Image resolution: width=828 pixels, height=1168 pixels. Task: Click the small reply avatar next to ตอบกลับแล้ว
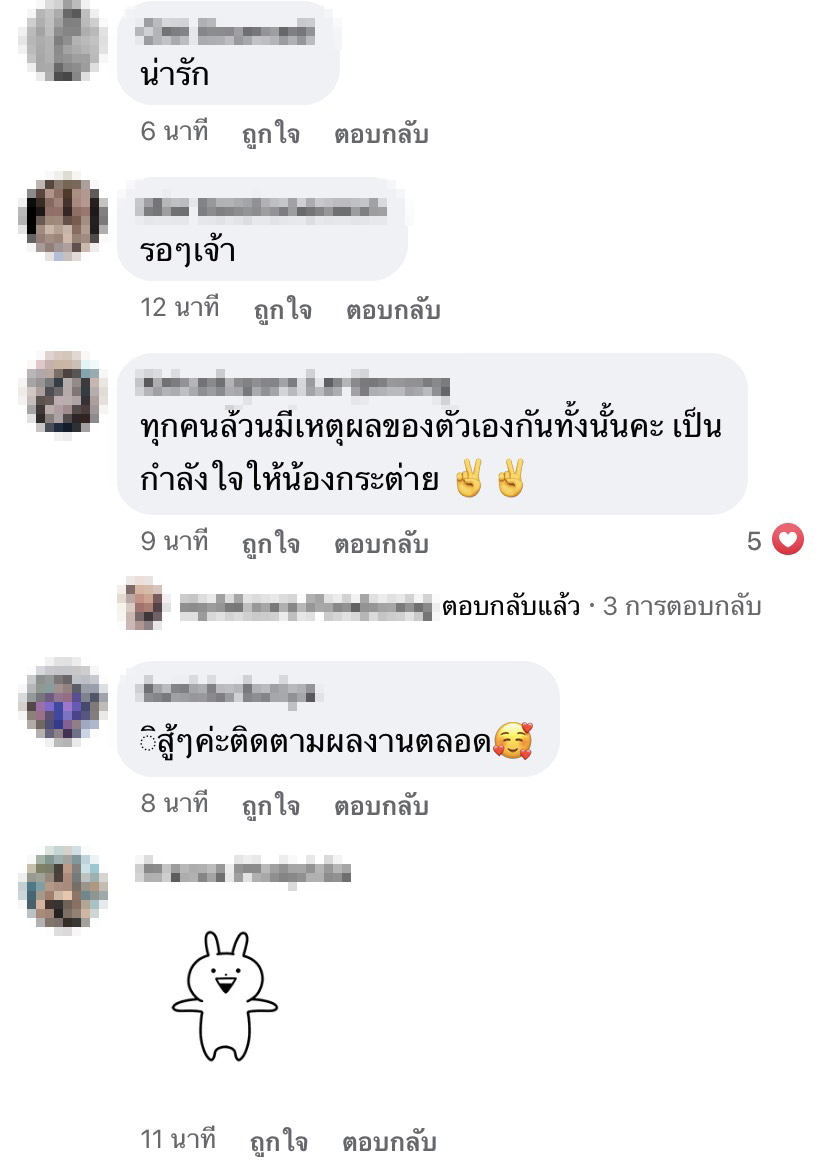tap(141, 606)
